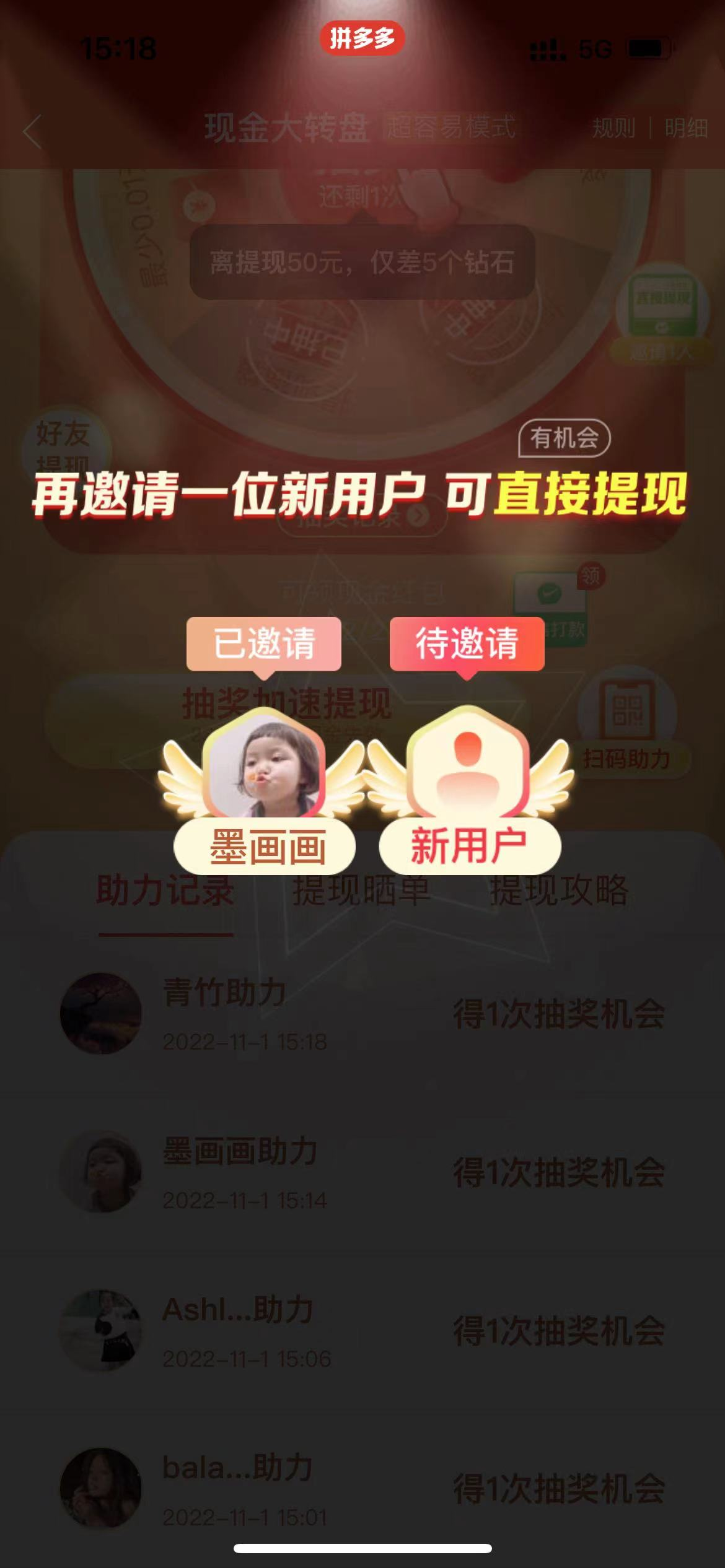This screenshot has width=725, height=1568.
Task: Open the 规则 rules page
Action: [613, 128]
